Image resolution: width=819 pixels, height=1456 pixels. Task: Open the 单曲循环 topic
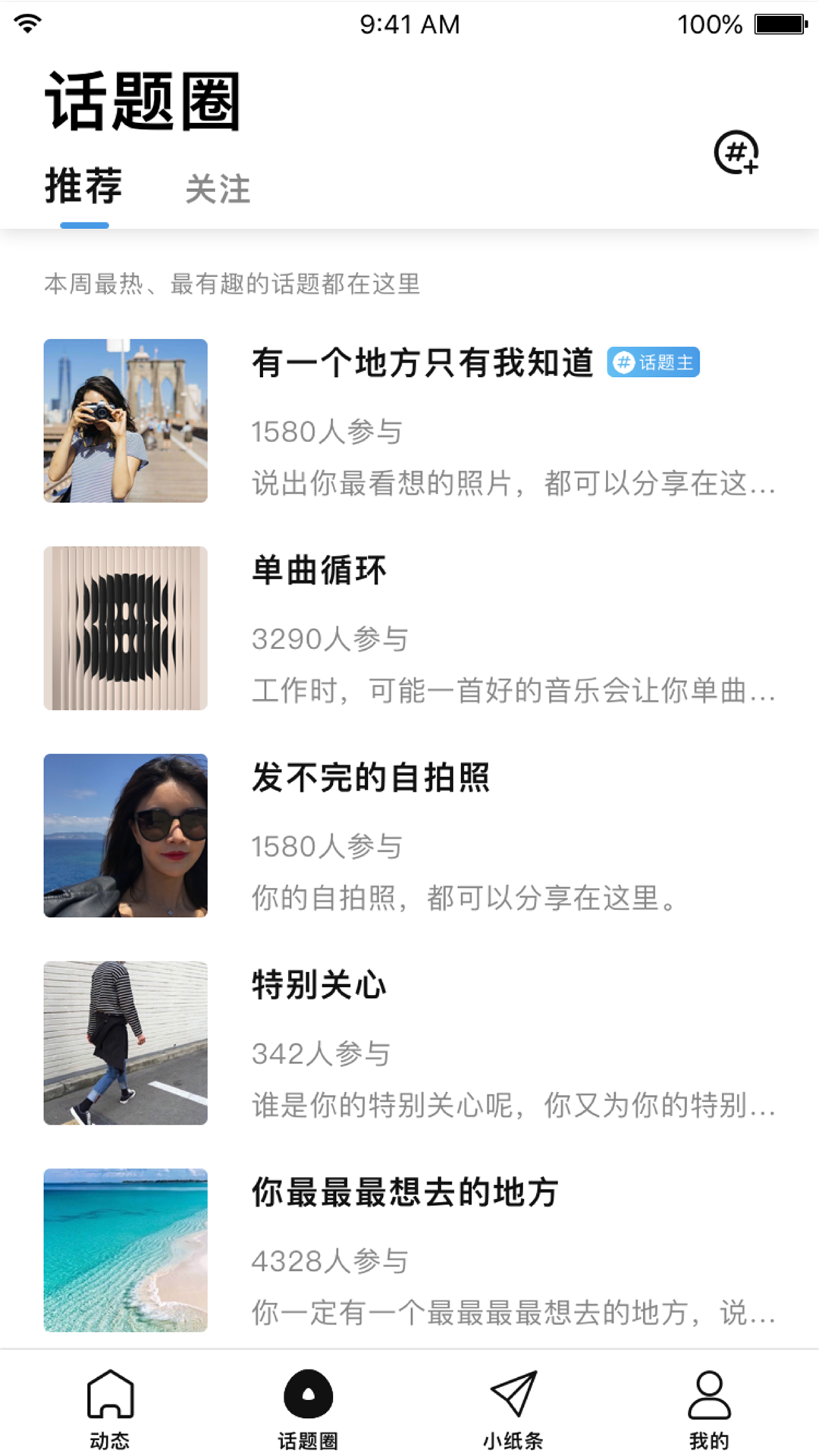pyautogui.click(x=319, y=570)
